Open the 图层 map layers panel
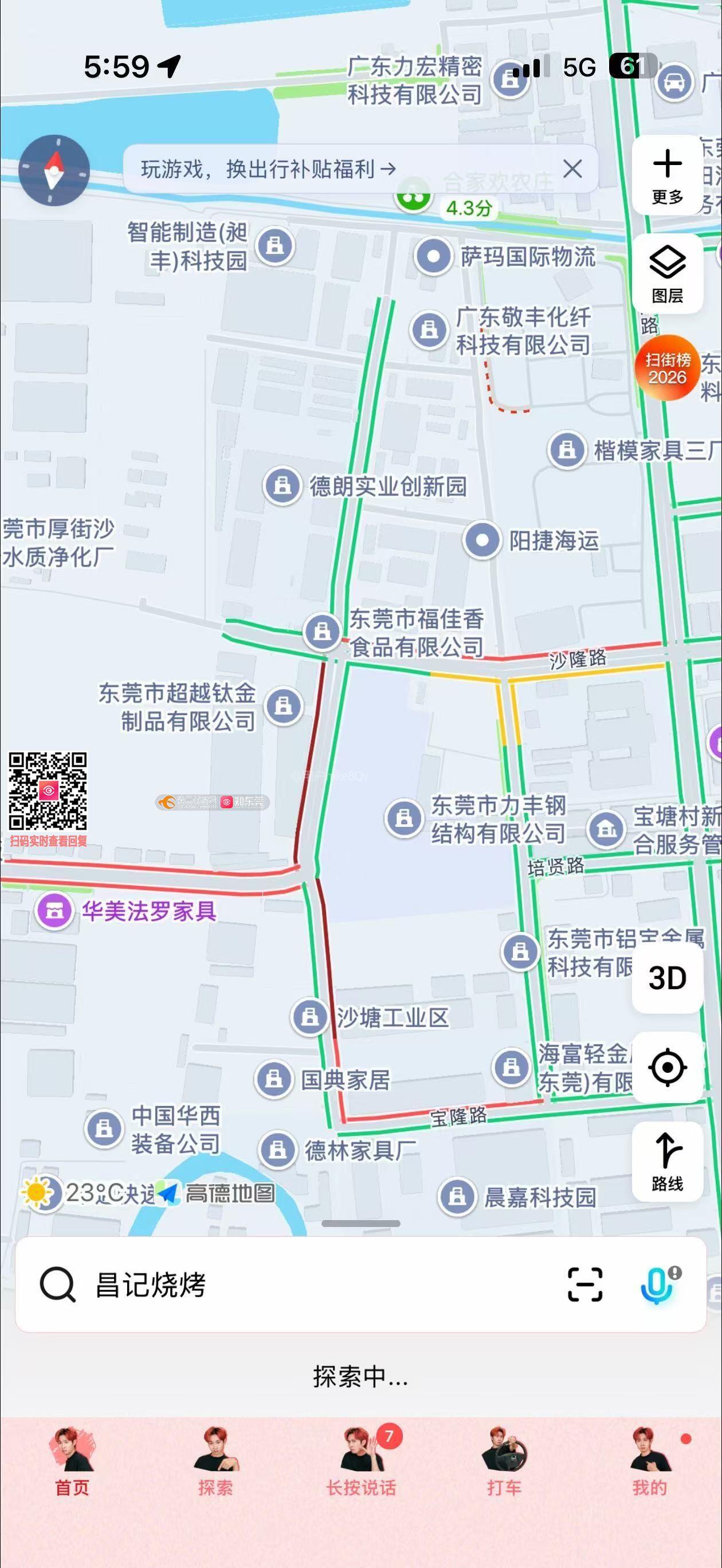The height and width of the screenshot is (1568, 722). [667, 274]
